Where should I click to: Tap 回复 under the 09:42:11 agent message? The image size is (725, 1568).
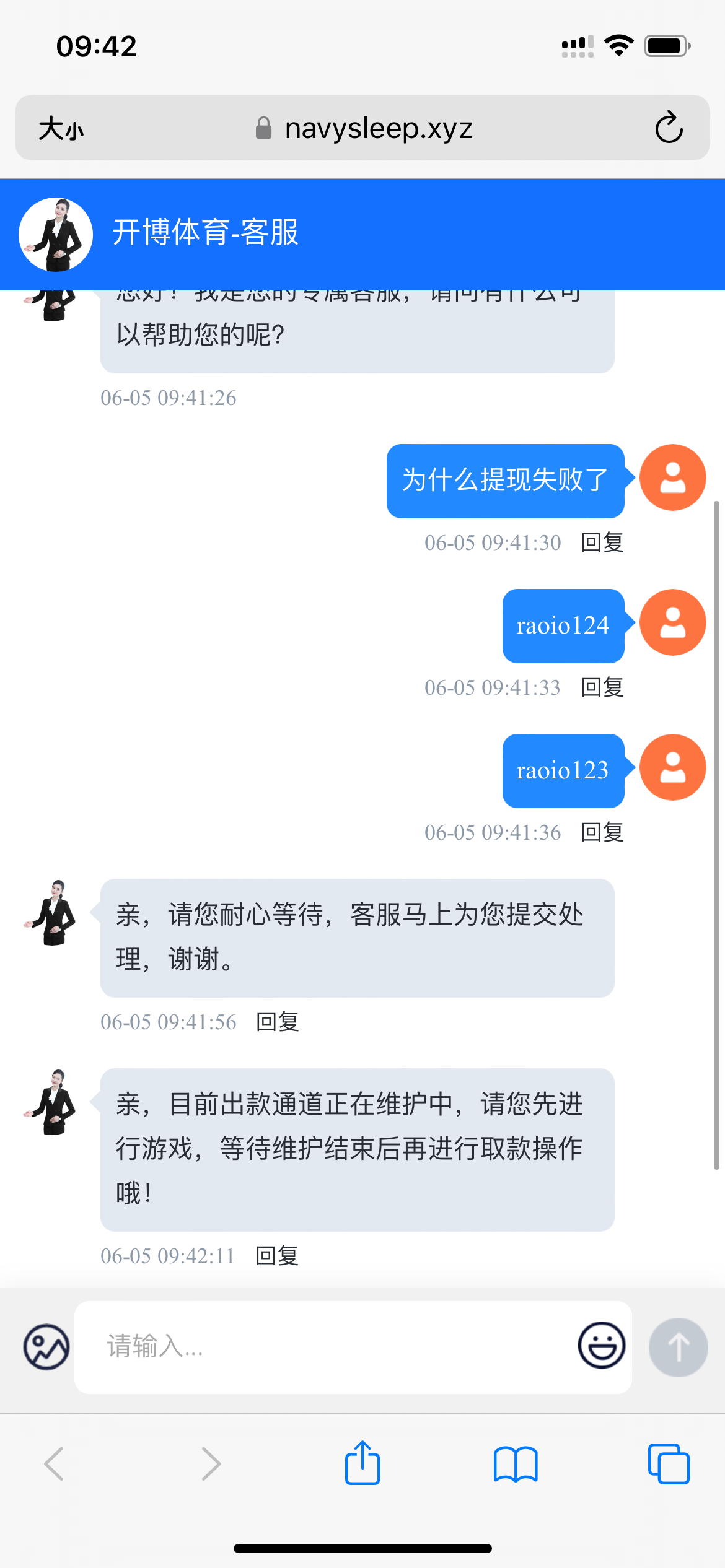coord(278,1256)
